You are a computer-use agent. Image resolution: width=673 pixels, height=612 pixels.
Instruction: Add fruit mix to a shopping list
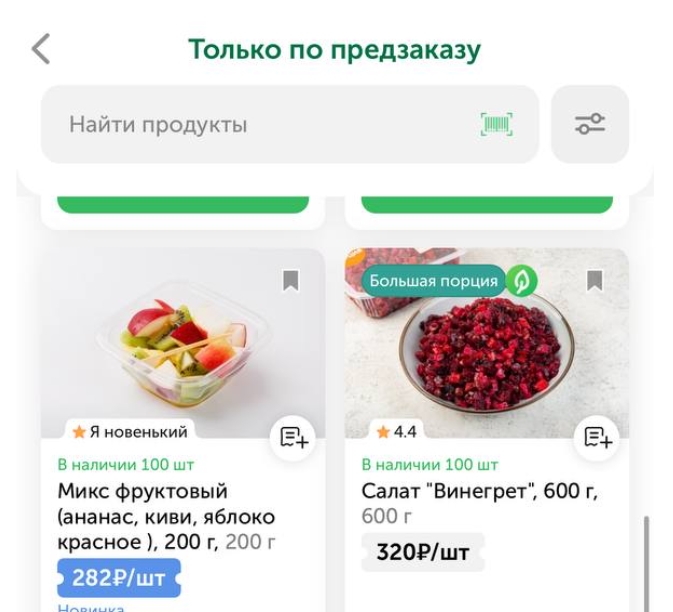[x=292, y=437]
